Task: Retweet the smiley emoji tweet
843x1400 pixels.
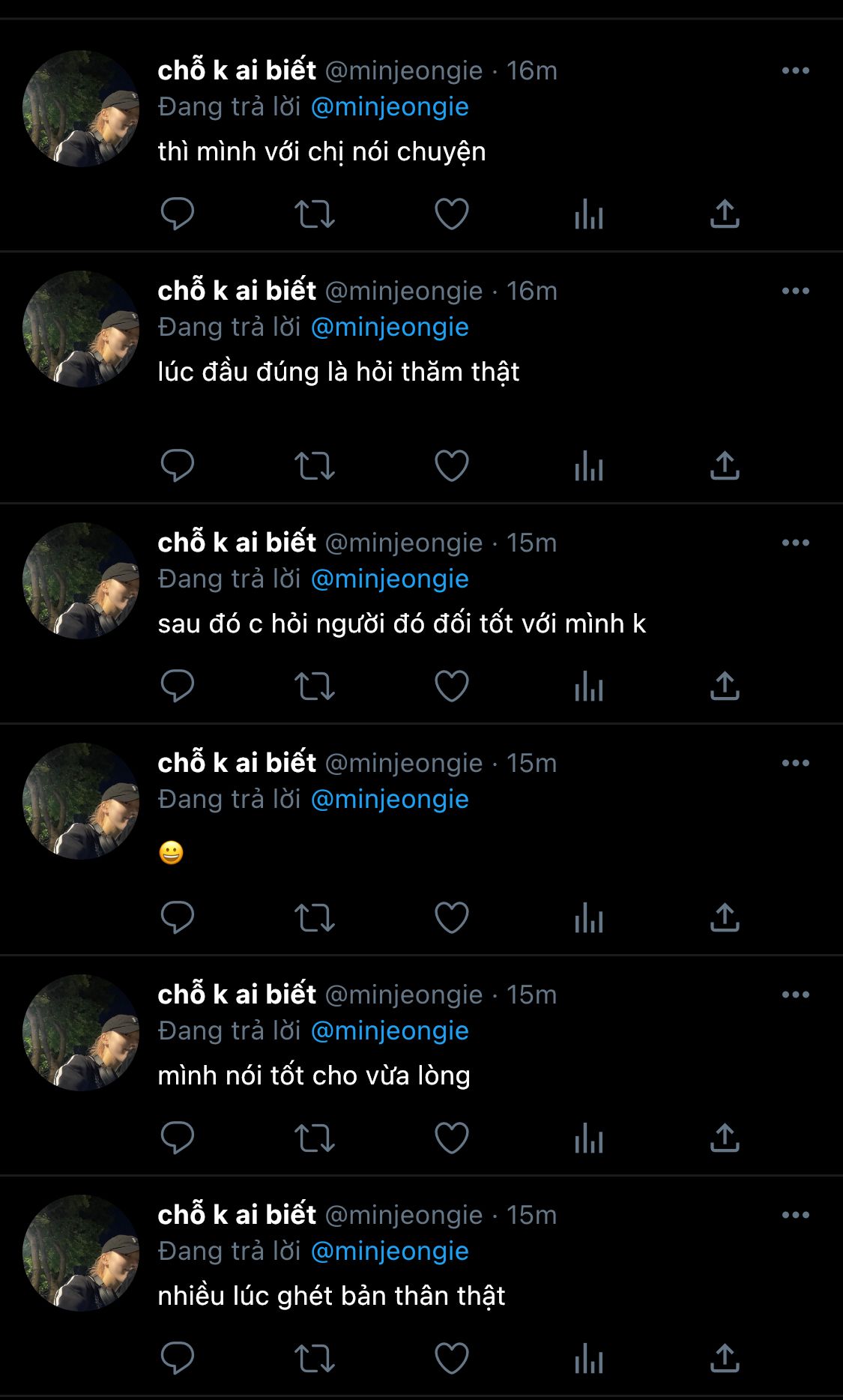Action: point(314,918)
